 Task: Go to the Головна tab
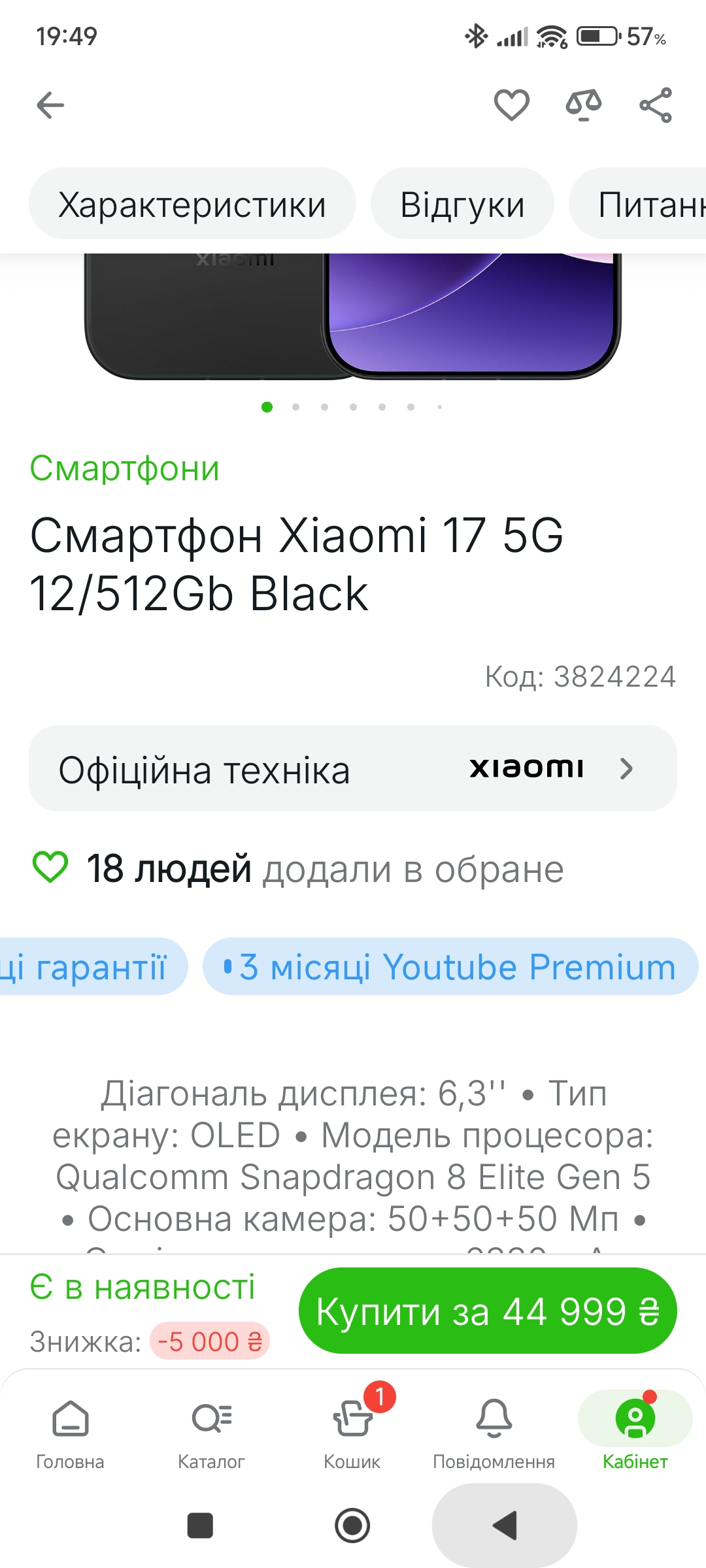[70, 1431]
